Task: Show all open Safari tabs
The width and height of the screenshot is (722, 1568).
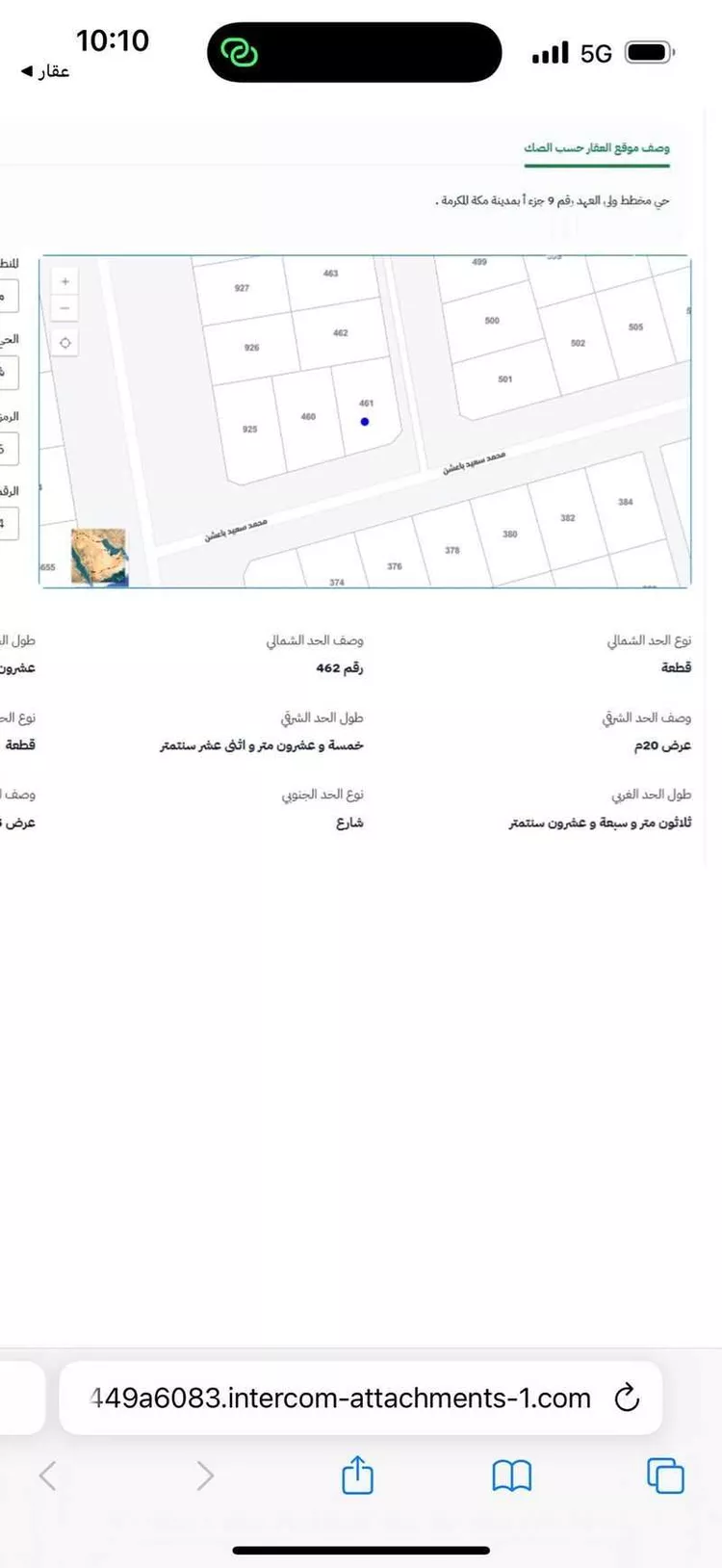Action: (665, 1475)
